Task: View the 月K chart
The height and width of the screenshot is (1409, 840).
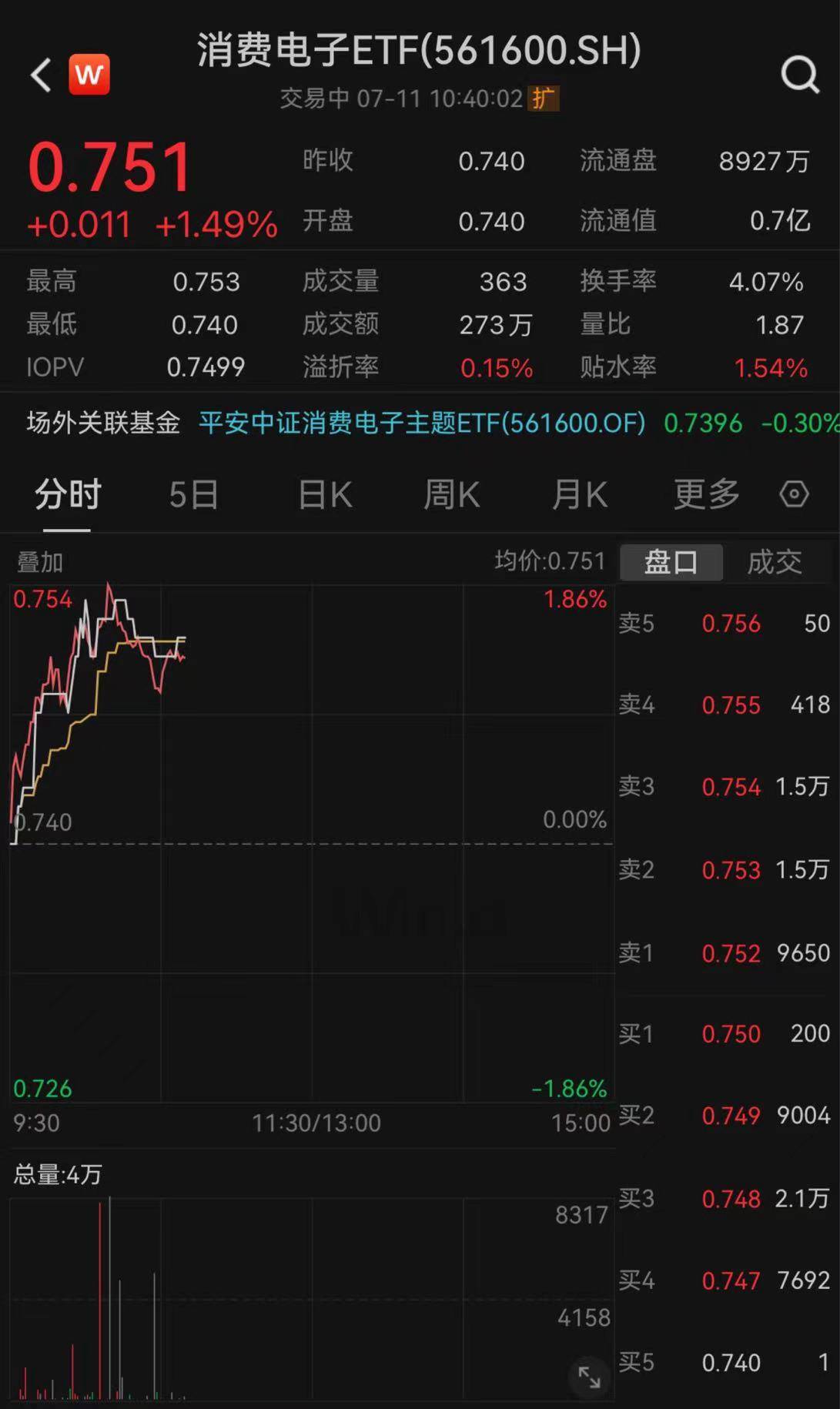Action: pos(580,494)
